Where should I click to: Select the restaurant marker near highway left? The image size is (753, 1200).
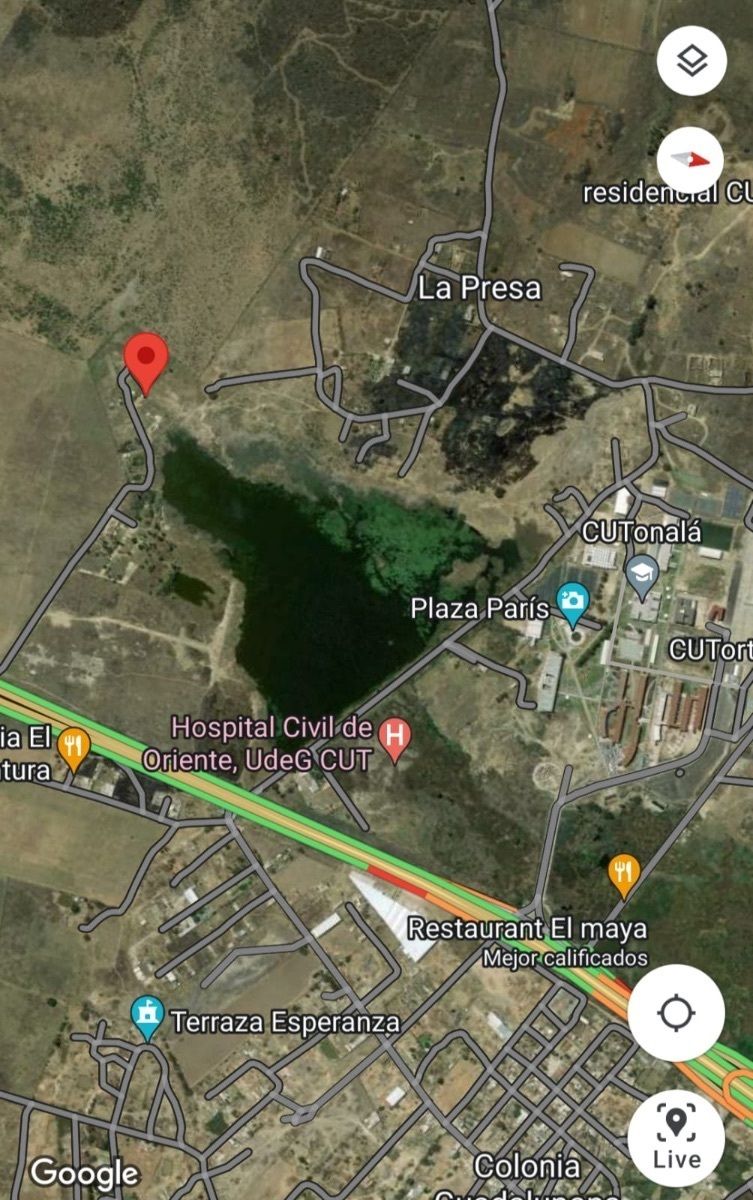tap(74, 747)
